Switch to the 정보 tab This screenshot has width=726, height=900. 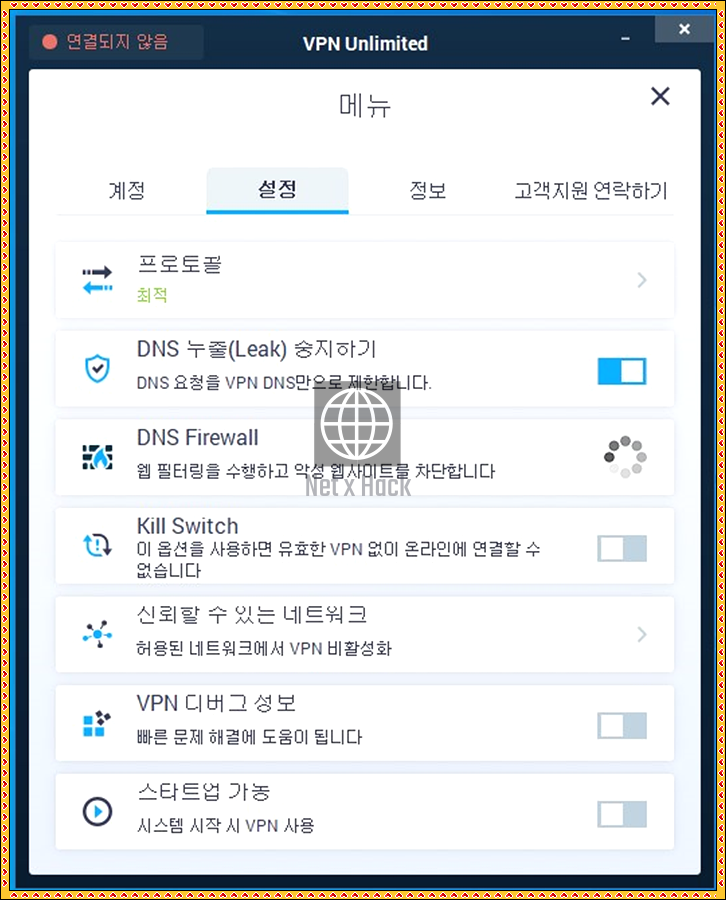(427, 190)
